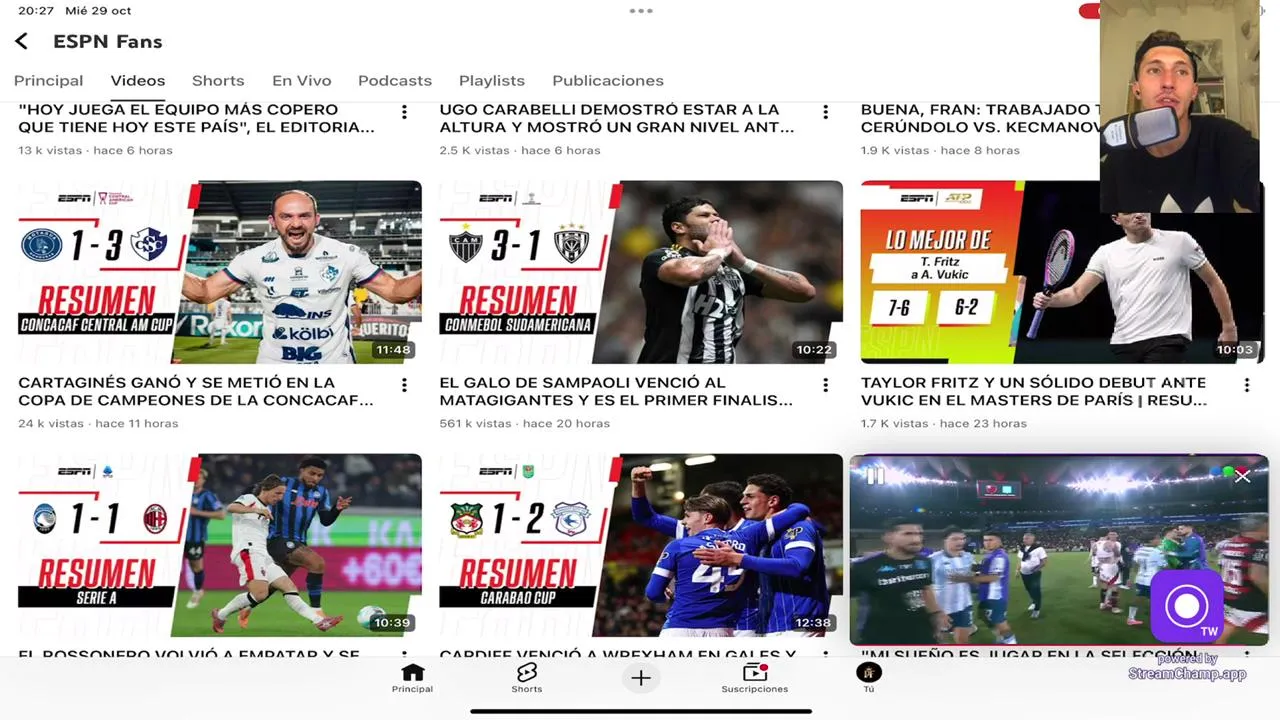Open options for the Cartaginés video
The width and height of the screenshot is (1280, 720).
click(x=404, y=385)
